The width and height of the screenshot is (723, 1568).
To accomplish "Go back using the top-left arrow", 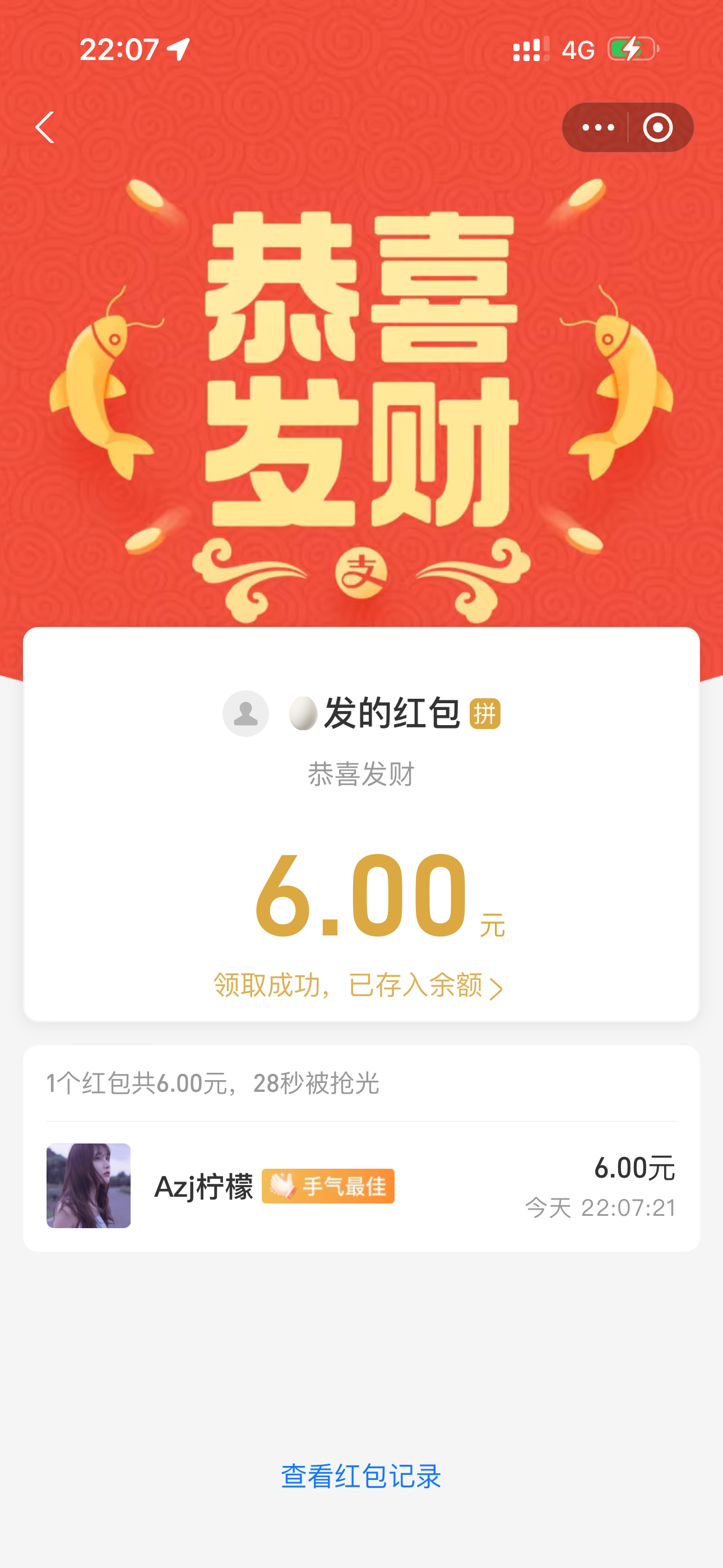I will pos(45,127).
